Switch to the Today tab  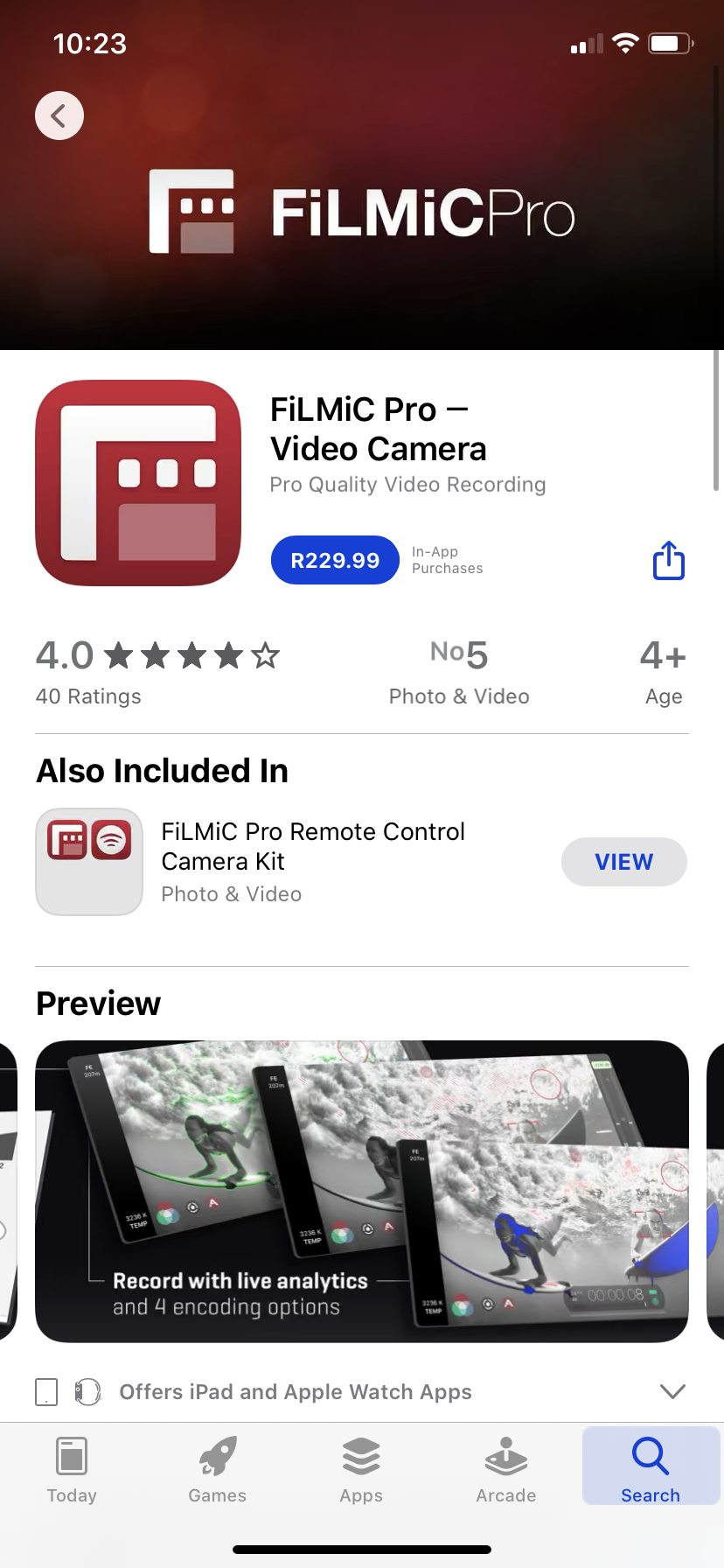point(72,1470)
